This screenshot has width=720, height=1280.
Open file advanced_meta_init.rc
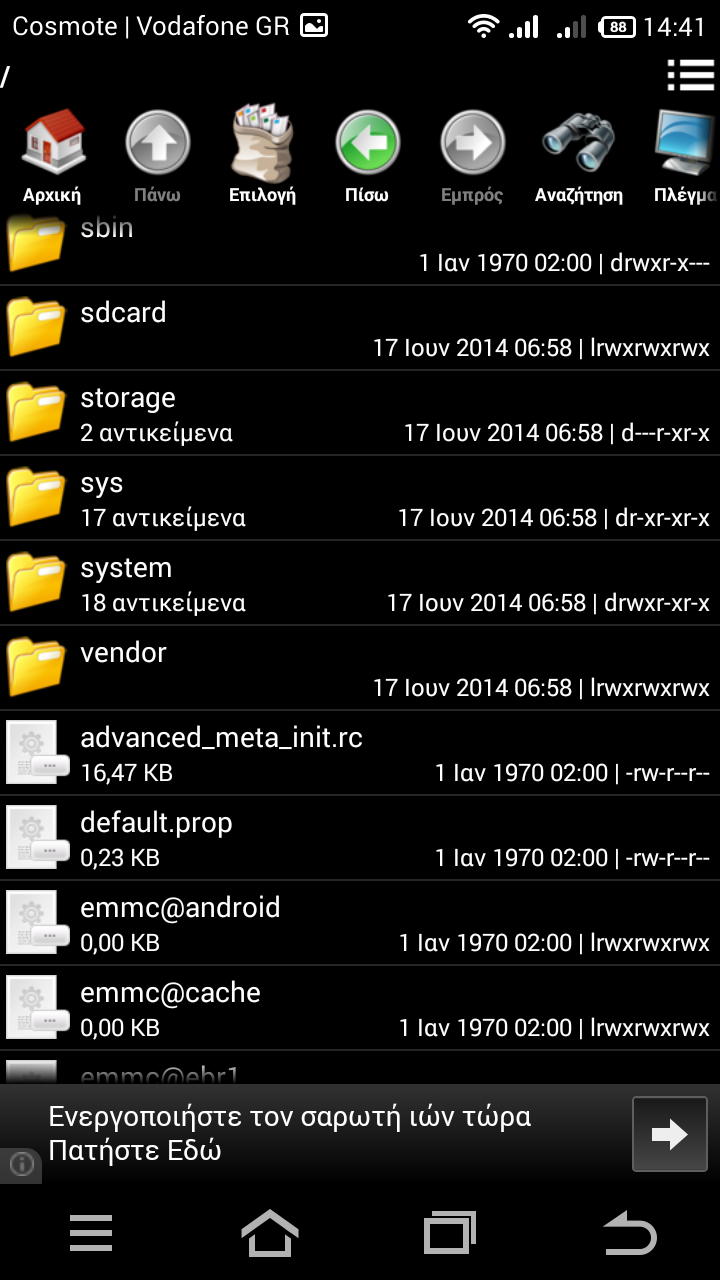coord(360,753)
